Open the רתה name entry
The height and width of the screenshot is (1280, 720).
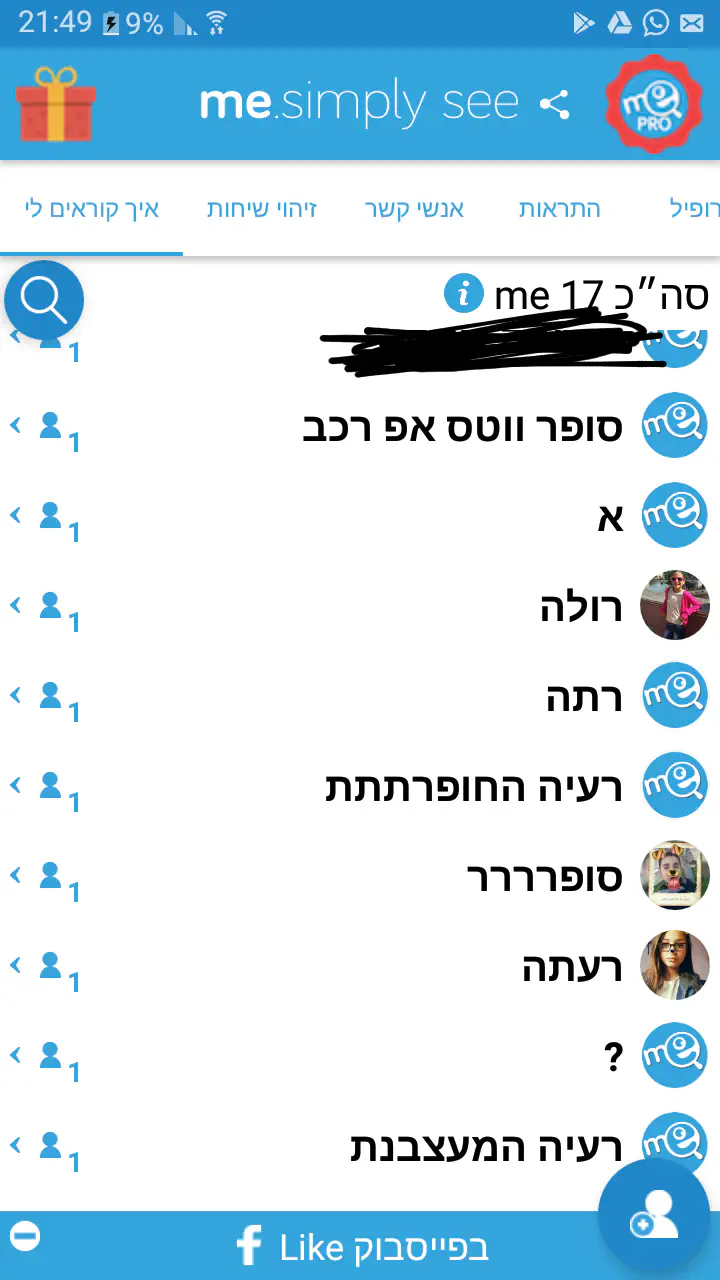pos(584,697)
